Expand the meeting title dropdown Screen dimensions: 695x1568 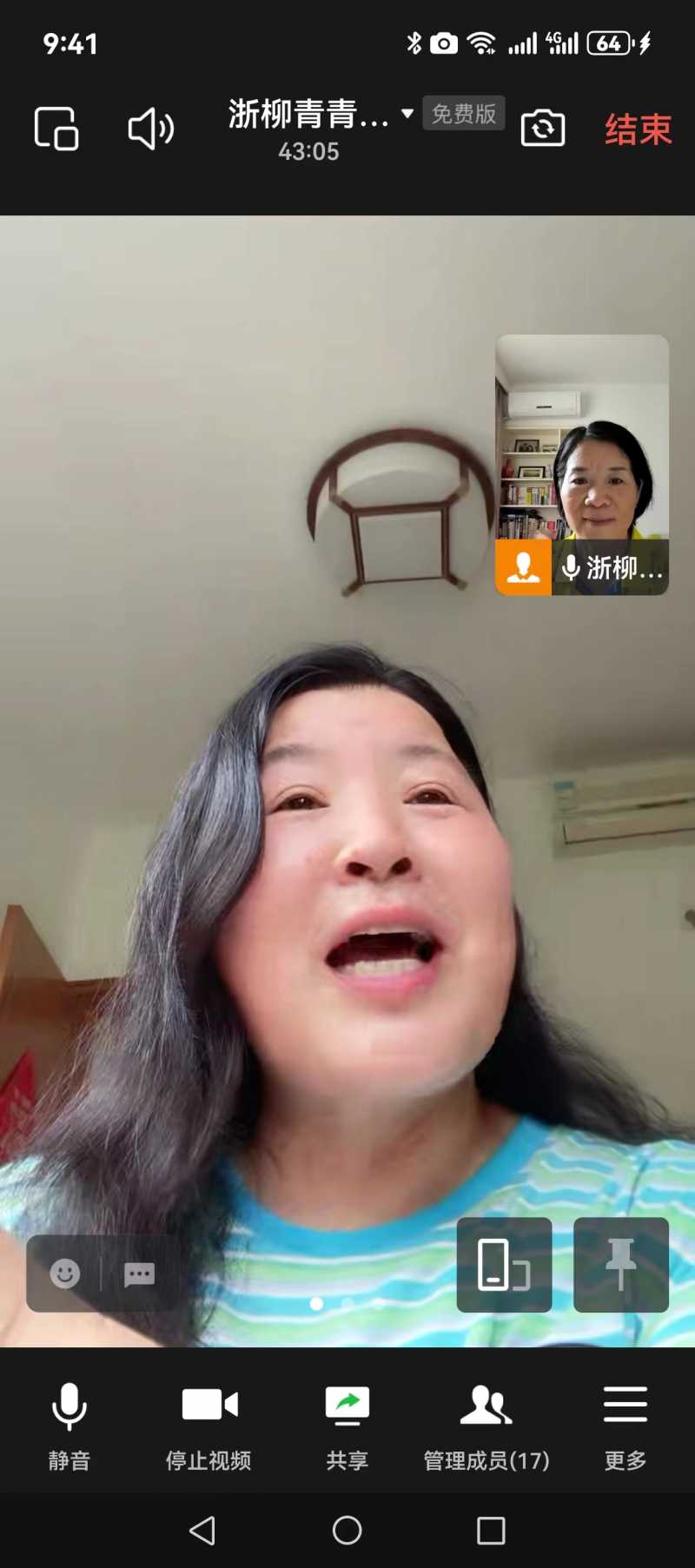pyautogui.click(x=406, y=114)
